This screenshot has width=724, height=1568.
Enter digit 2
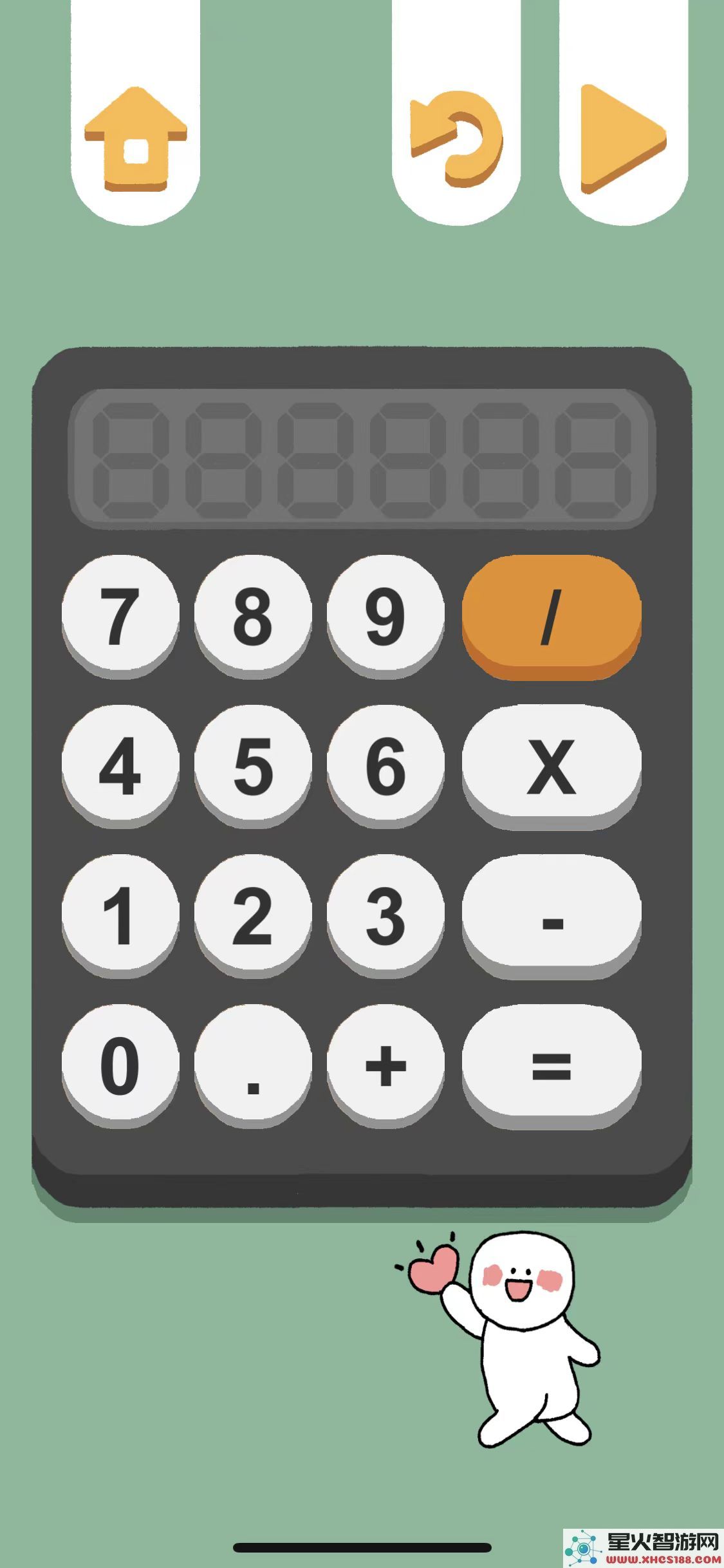click(x=252, y=914)
